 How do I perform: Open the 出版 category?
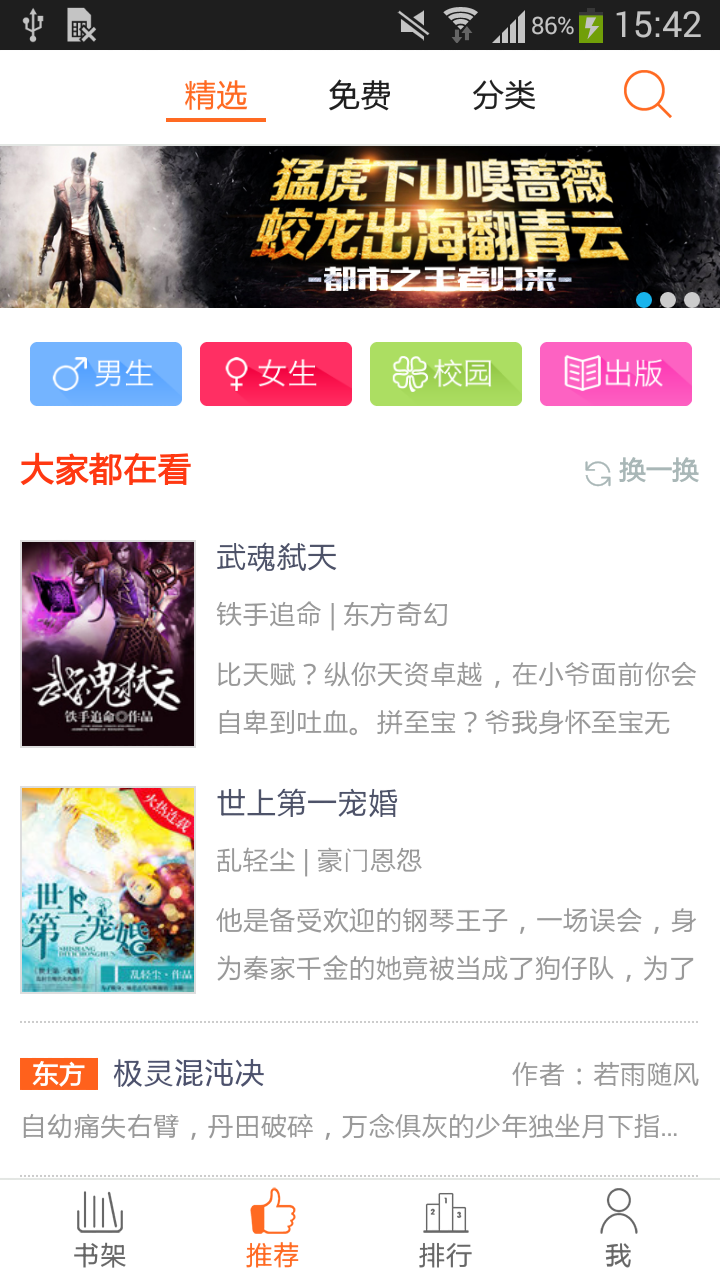[x=616, y=374]
